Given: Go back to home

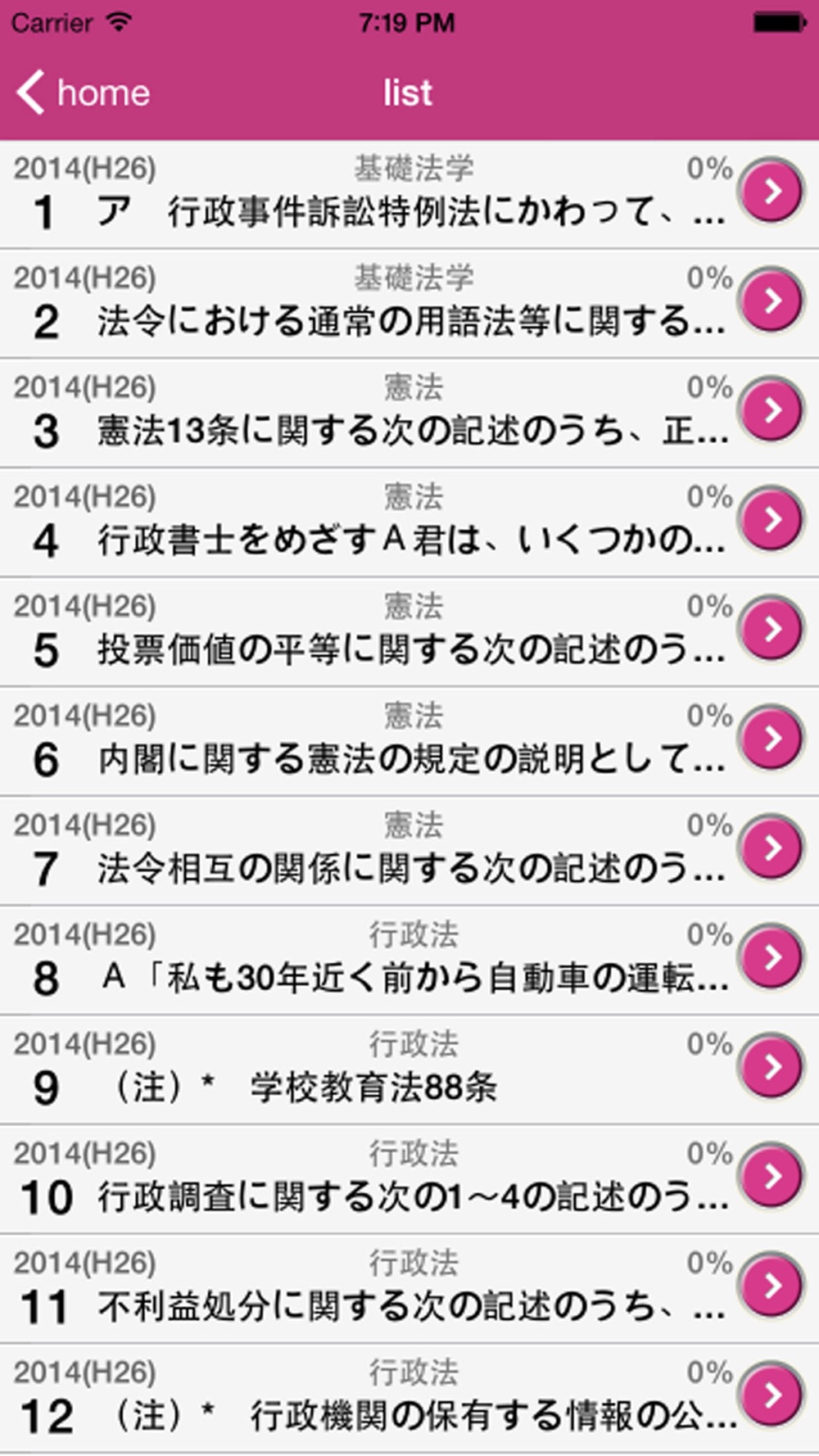Looking at the screenshot, I should (83, 93).
